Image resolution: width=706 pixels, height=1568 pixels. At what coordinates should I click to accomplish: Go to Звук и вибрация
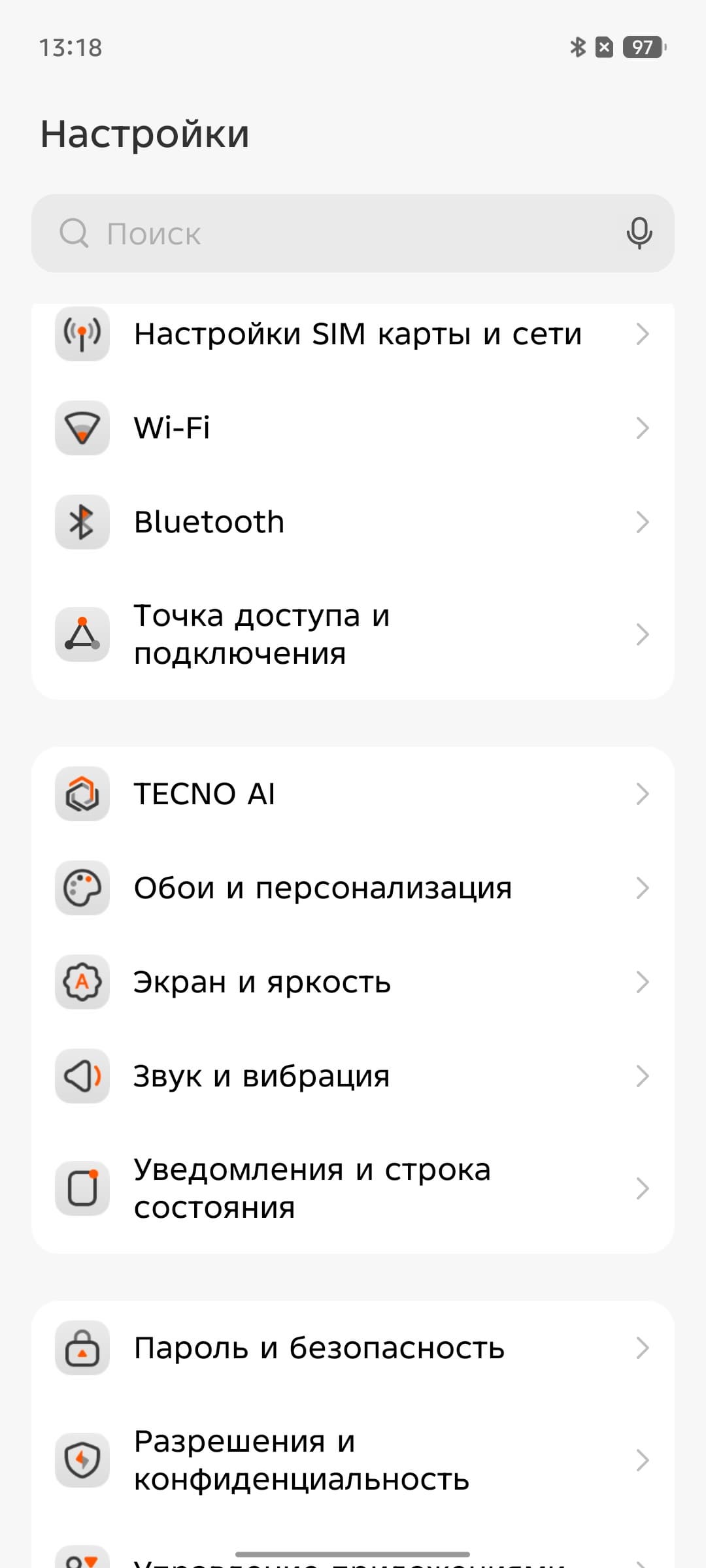(353, 1076)
